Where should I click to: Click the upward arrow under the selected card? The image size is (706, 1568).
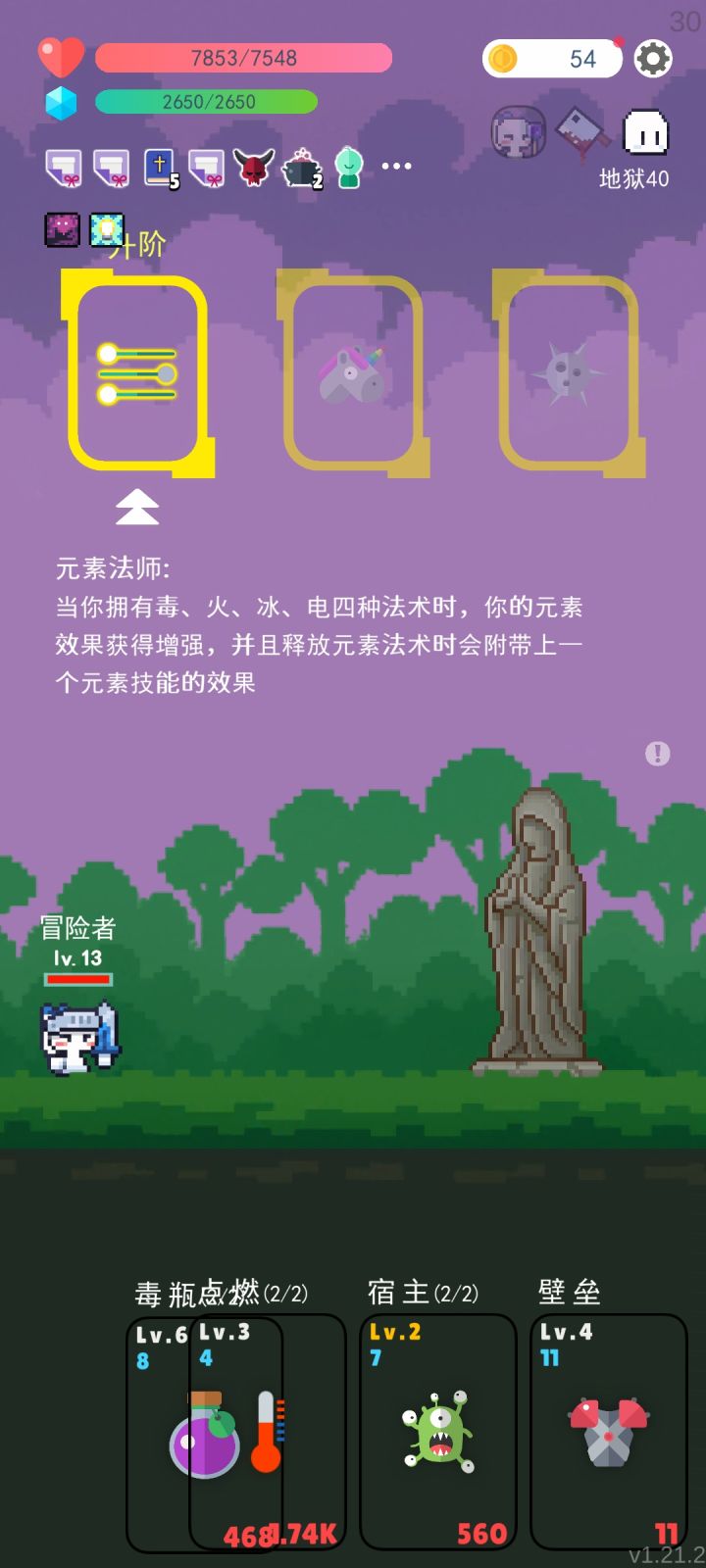137,507
